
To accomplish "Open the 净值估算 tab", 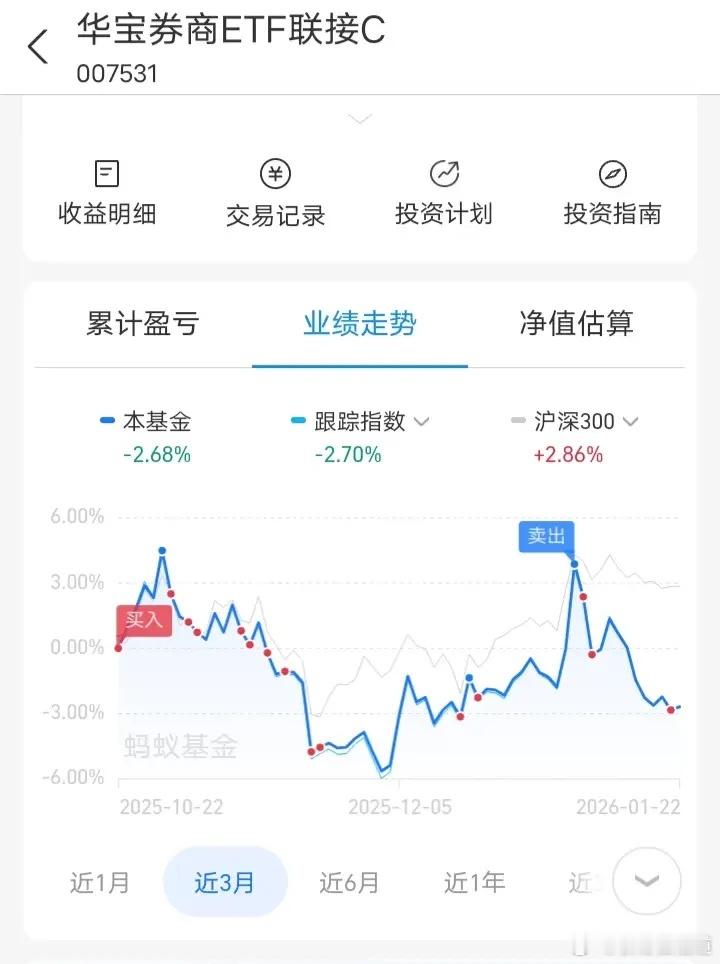I will (x=576, y=325).
